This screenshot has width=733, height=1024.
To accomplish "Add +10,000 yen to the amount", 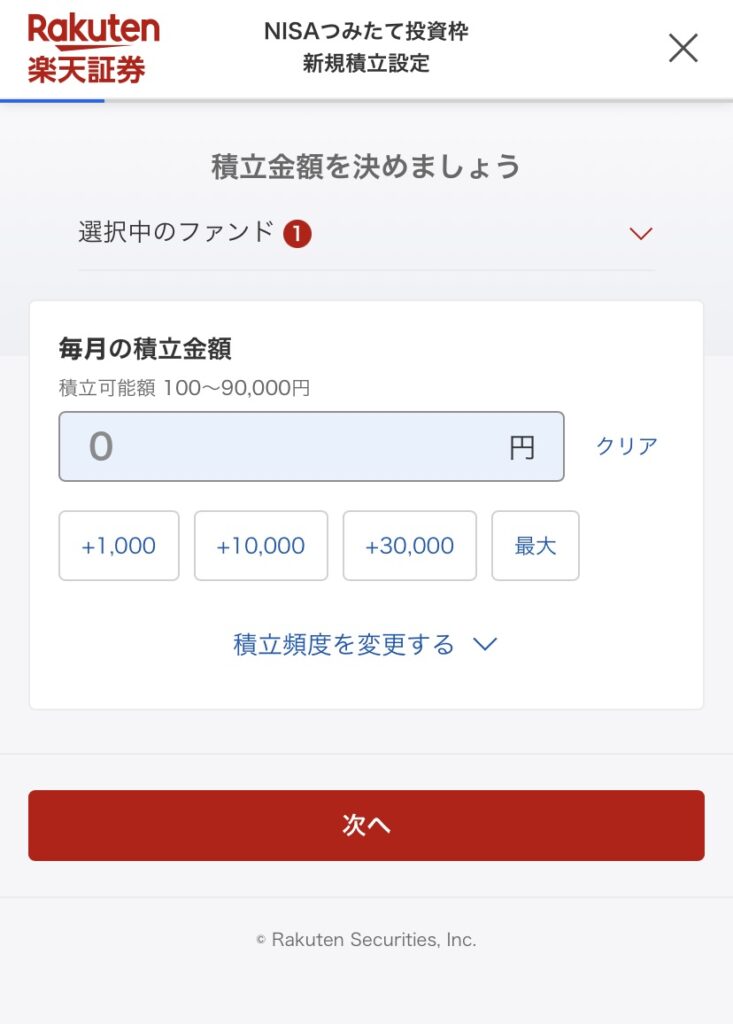I will [261, 546].
